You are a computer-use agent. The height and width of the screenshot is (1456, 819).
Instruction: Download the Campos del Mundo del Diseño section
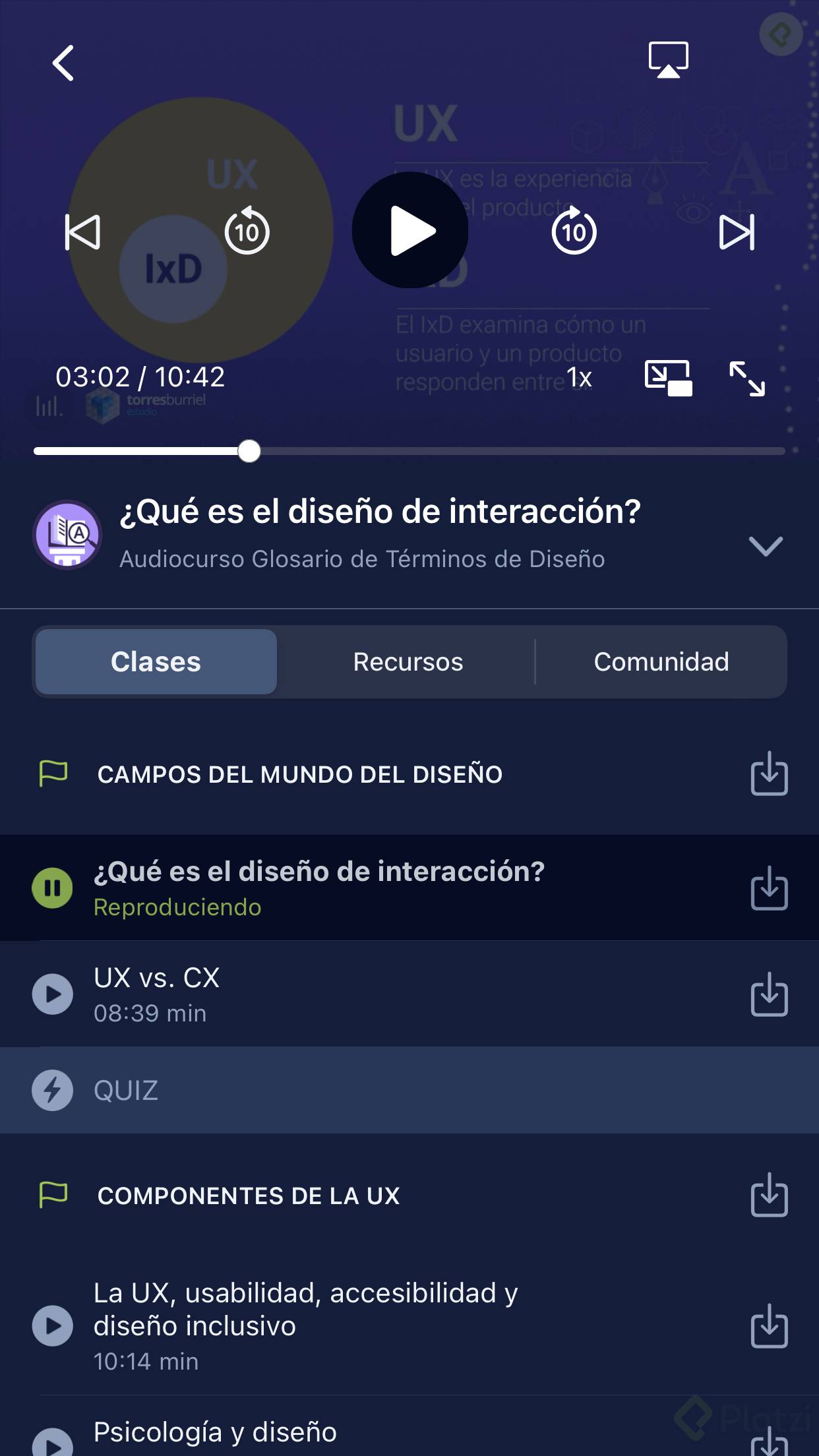769,774
